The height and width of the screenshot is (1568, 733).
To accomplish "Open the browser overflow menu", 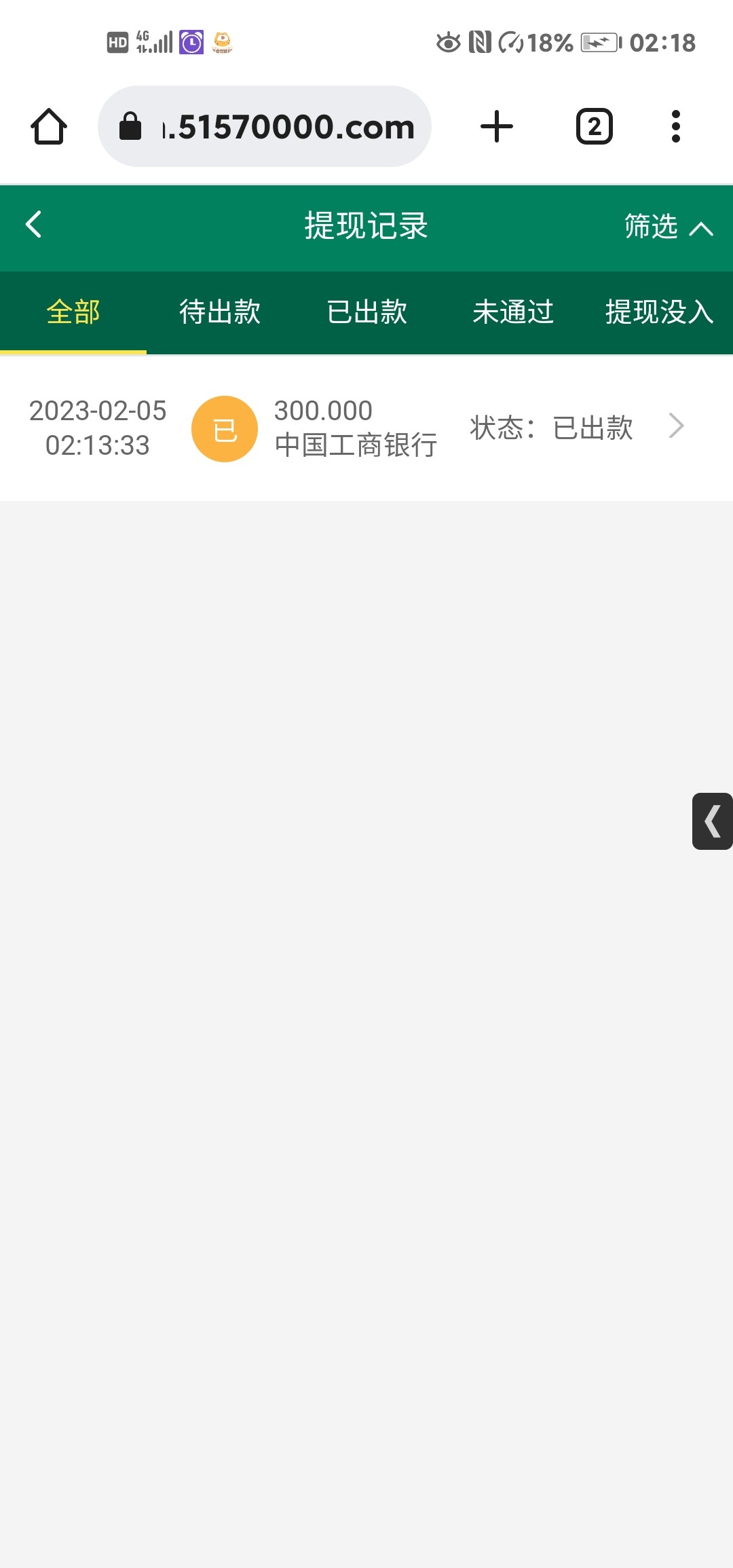I will coord(675,127).
